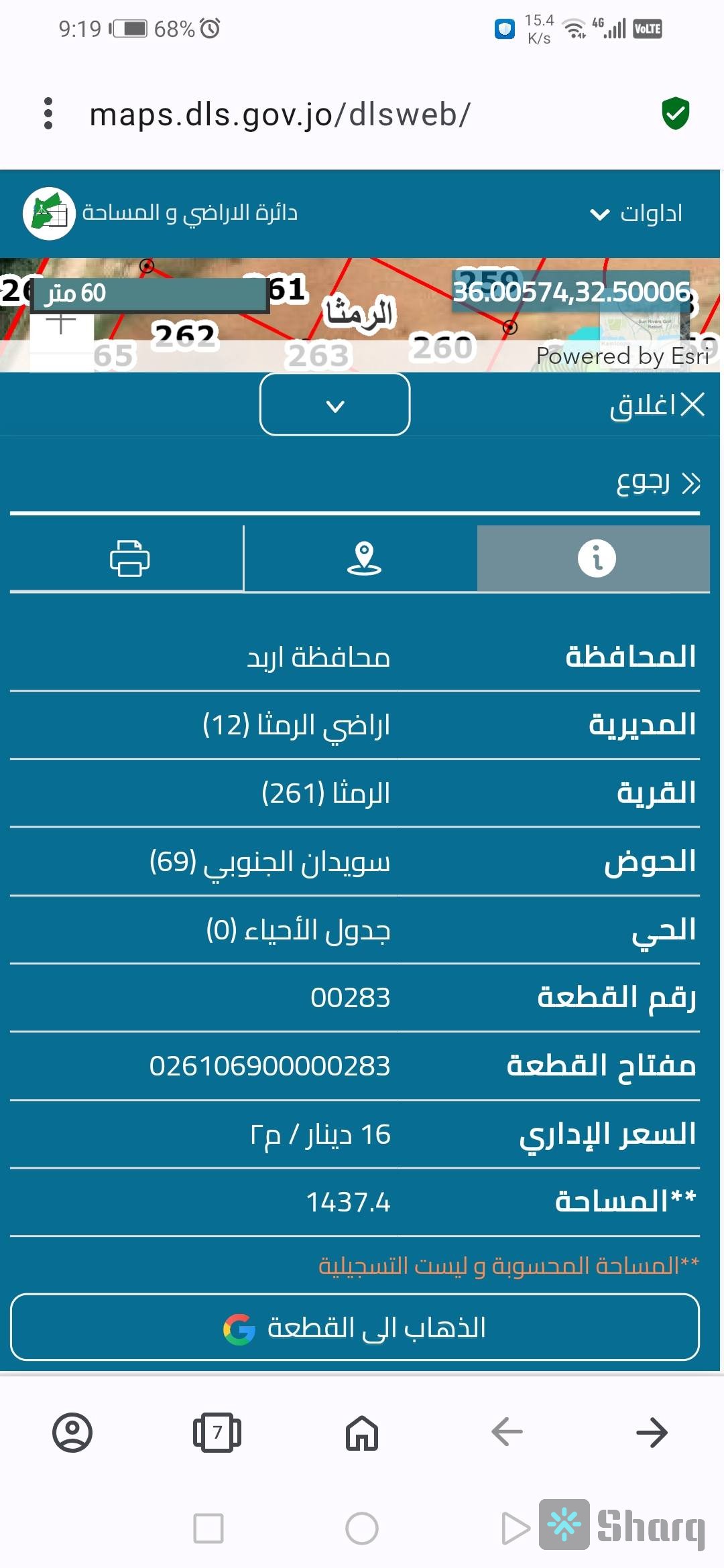The width and height of the screenshot is (724, 1568).
Task: Go to the browser home page
Action: click(x=362, y=1433)
